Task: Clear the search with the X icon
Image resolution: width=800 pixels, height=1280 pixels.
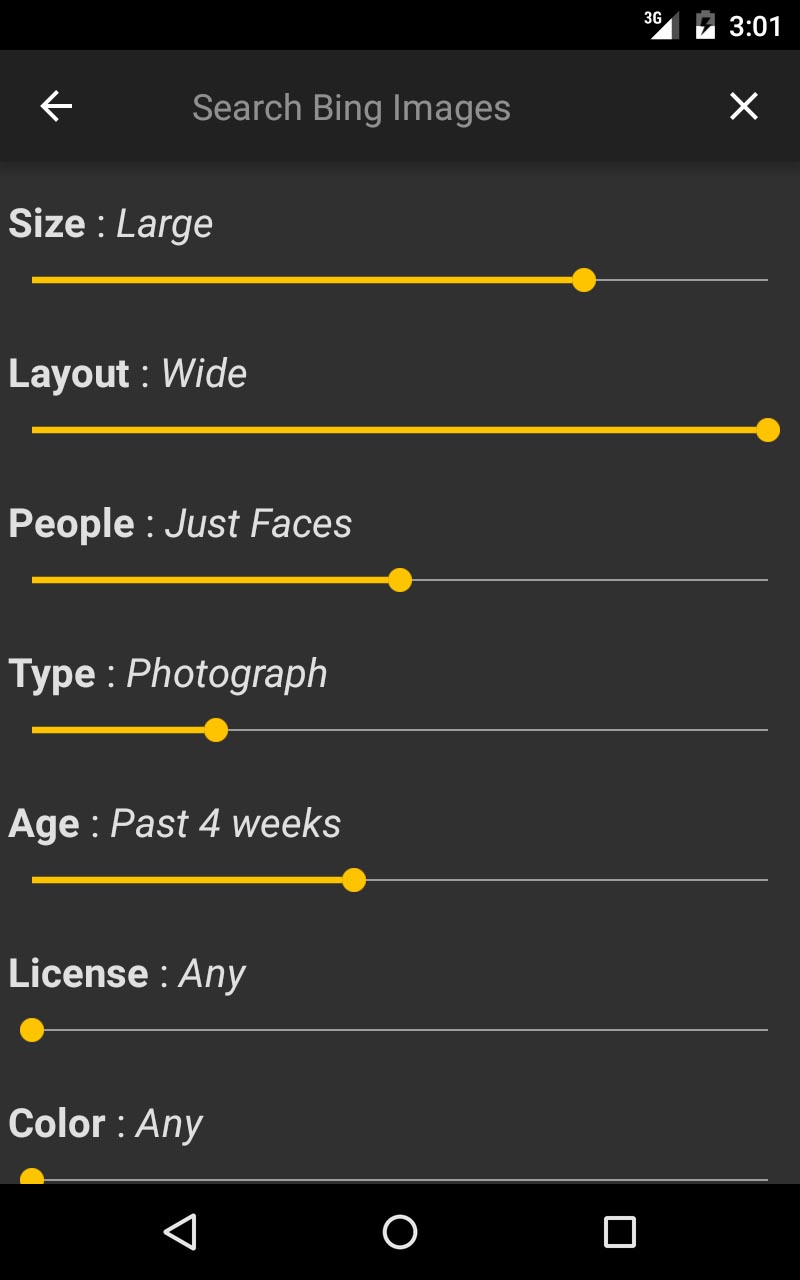Action: (743, 106)
